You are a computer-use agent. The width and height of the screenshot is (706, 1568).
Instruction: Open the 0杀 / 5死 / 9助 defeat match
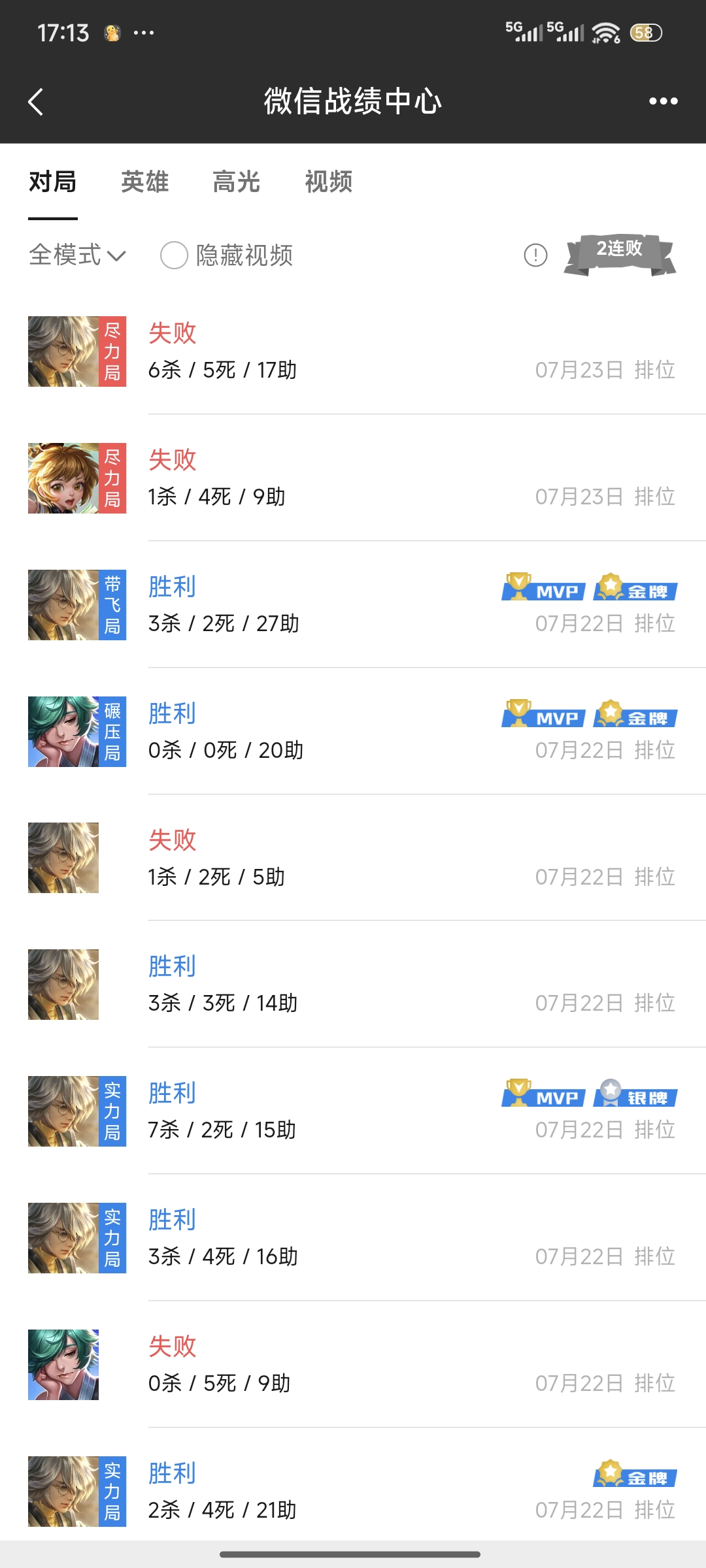click(353, 1365)
